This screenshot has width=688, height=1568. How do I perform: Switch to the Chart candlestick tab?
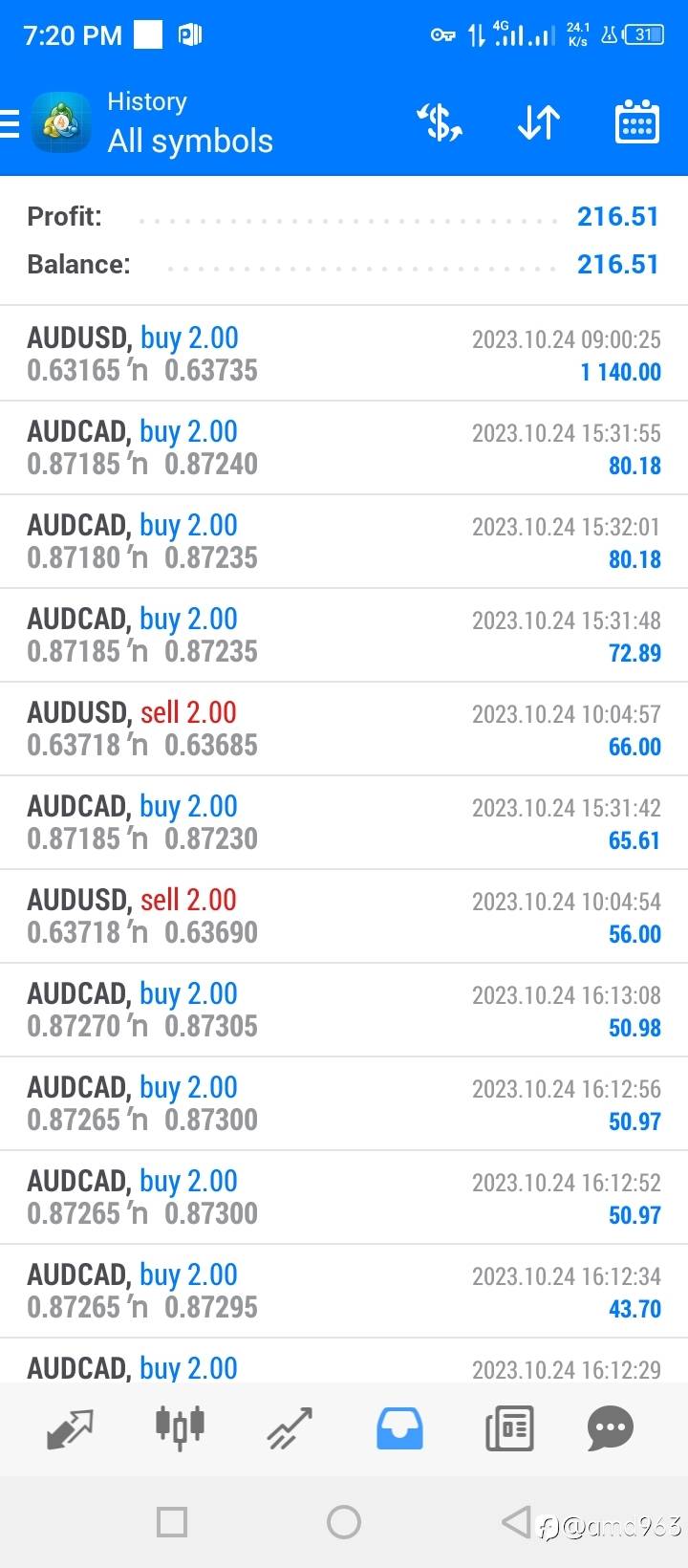180,1426
